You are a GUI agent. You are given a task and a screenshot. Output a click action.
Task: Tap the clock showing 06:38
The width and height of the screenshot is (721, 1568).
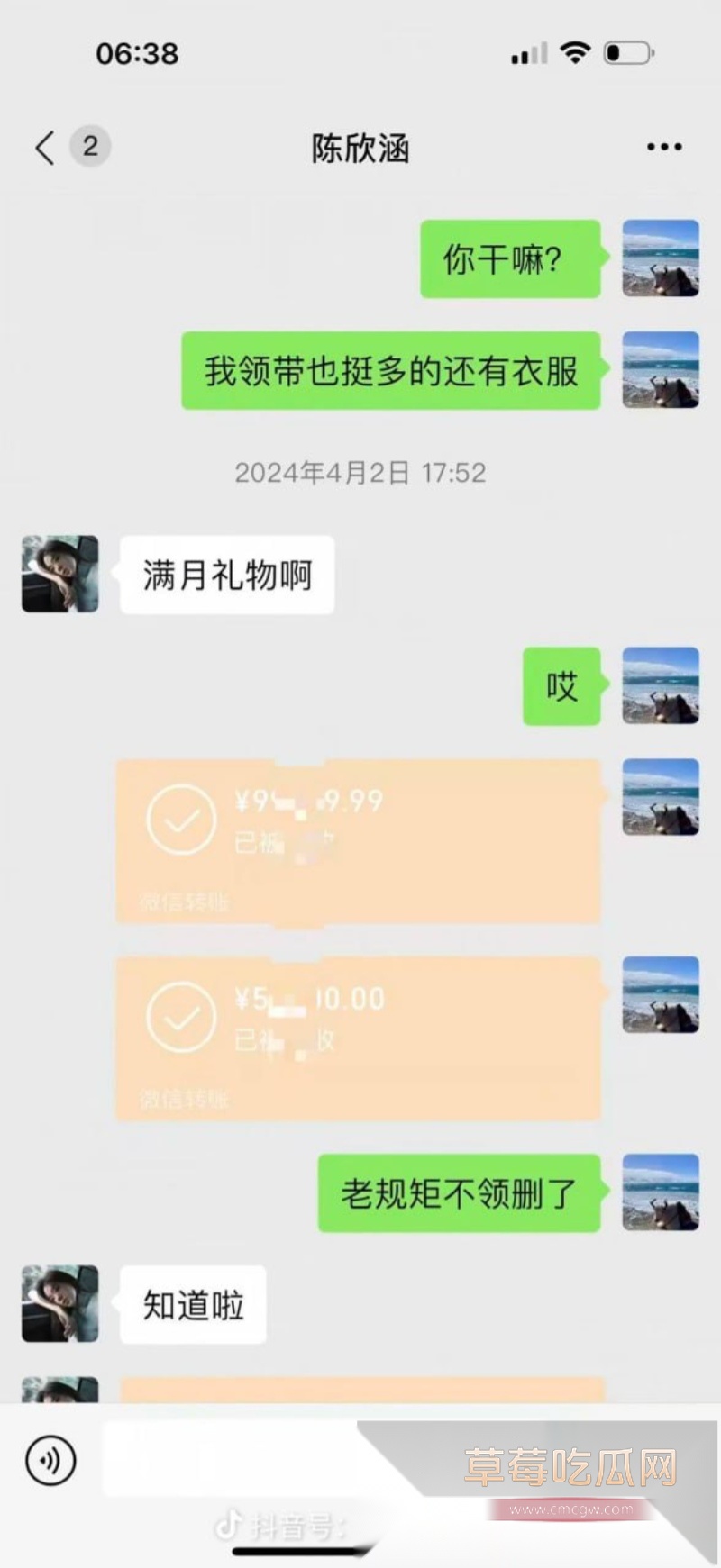point(137,54)
